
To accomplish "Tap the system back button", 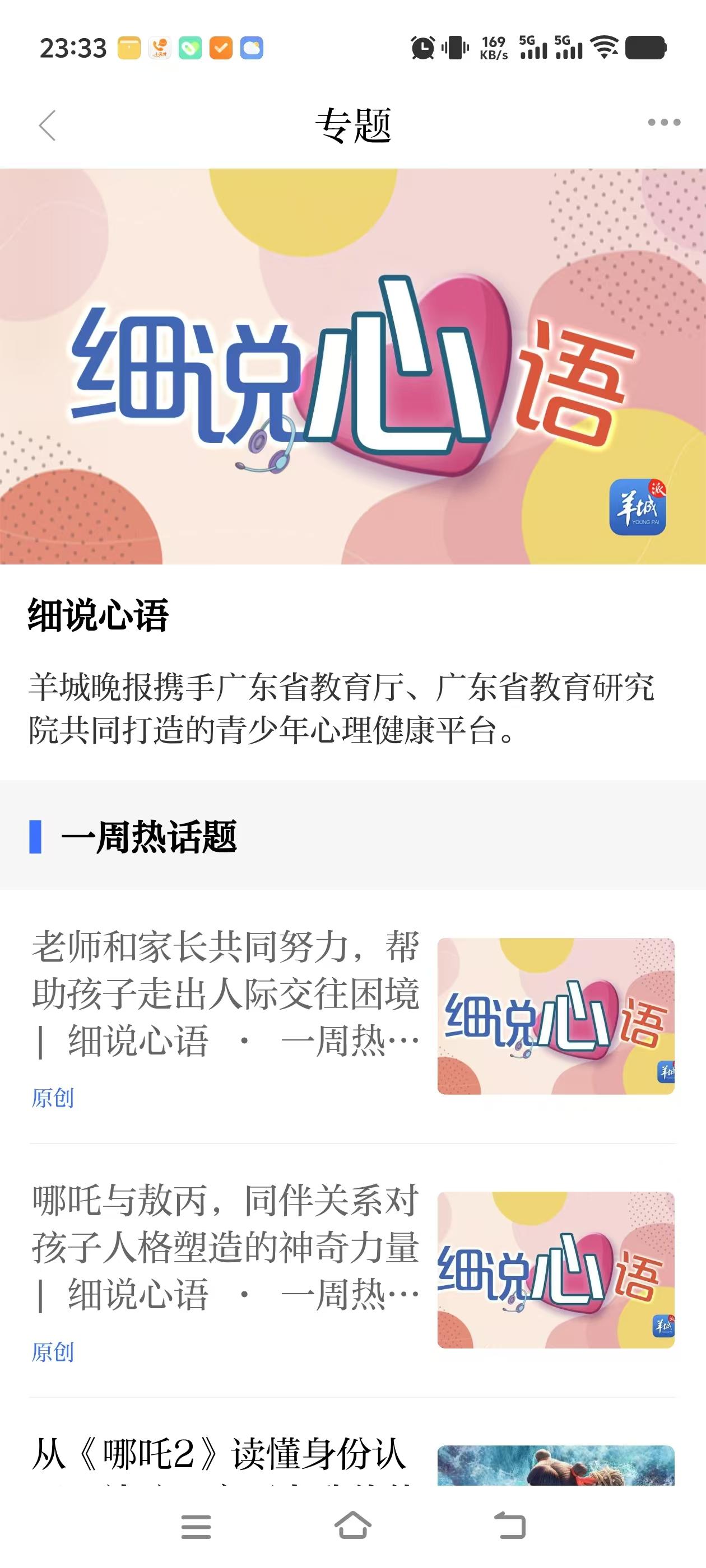I will coord(509,1526).
